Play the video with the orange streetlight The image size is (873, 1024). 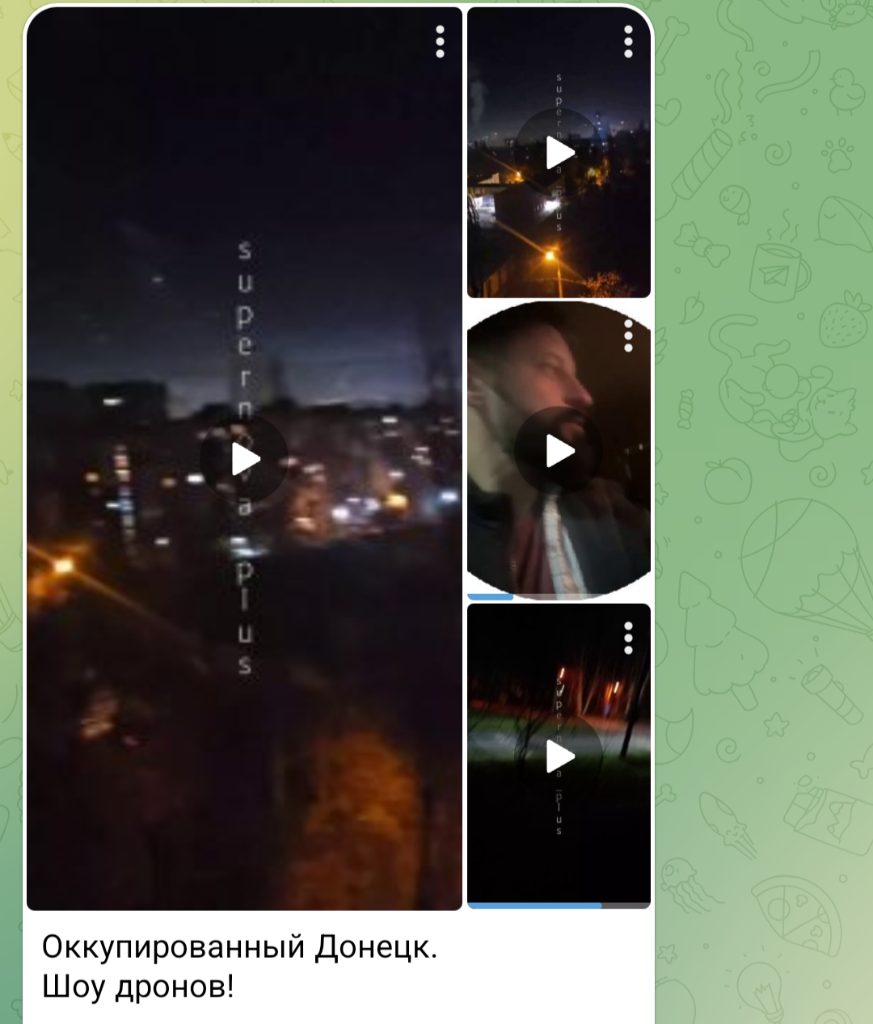point(559,153)
